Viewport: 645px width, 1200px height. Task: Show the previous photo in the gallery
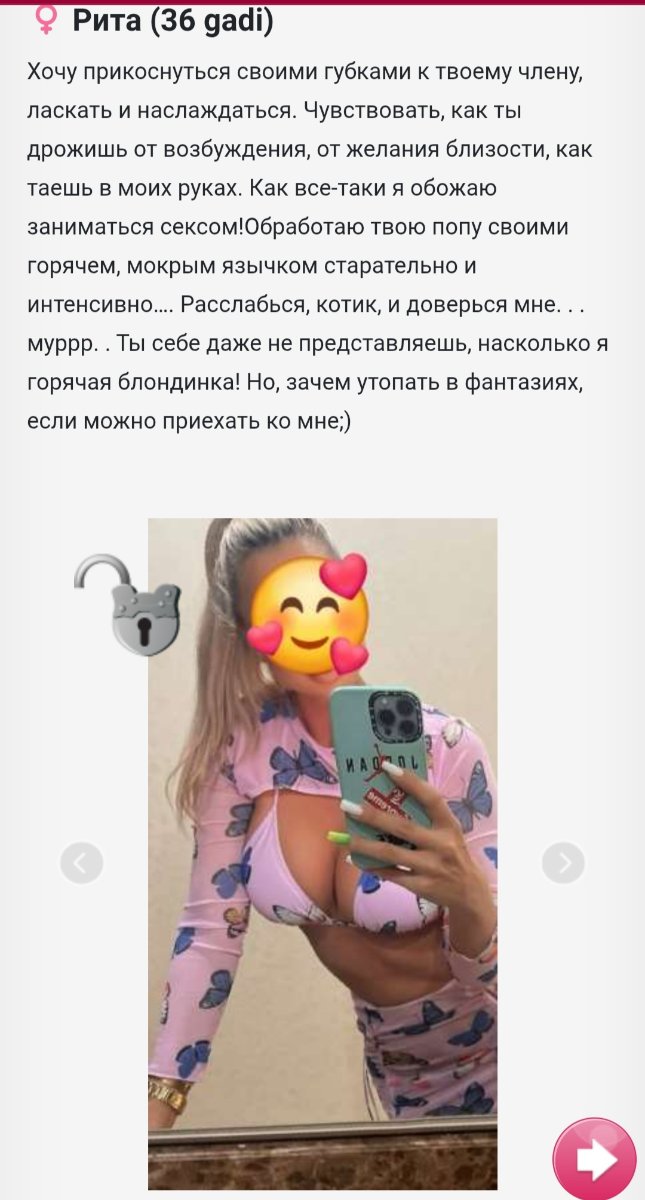81,862
